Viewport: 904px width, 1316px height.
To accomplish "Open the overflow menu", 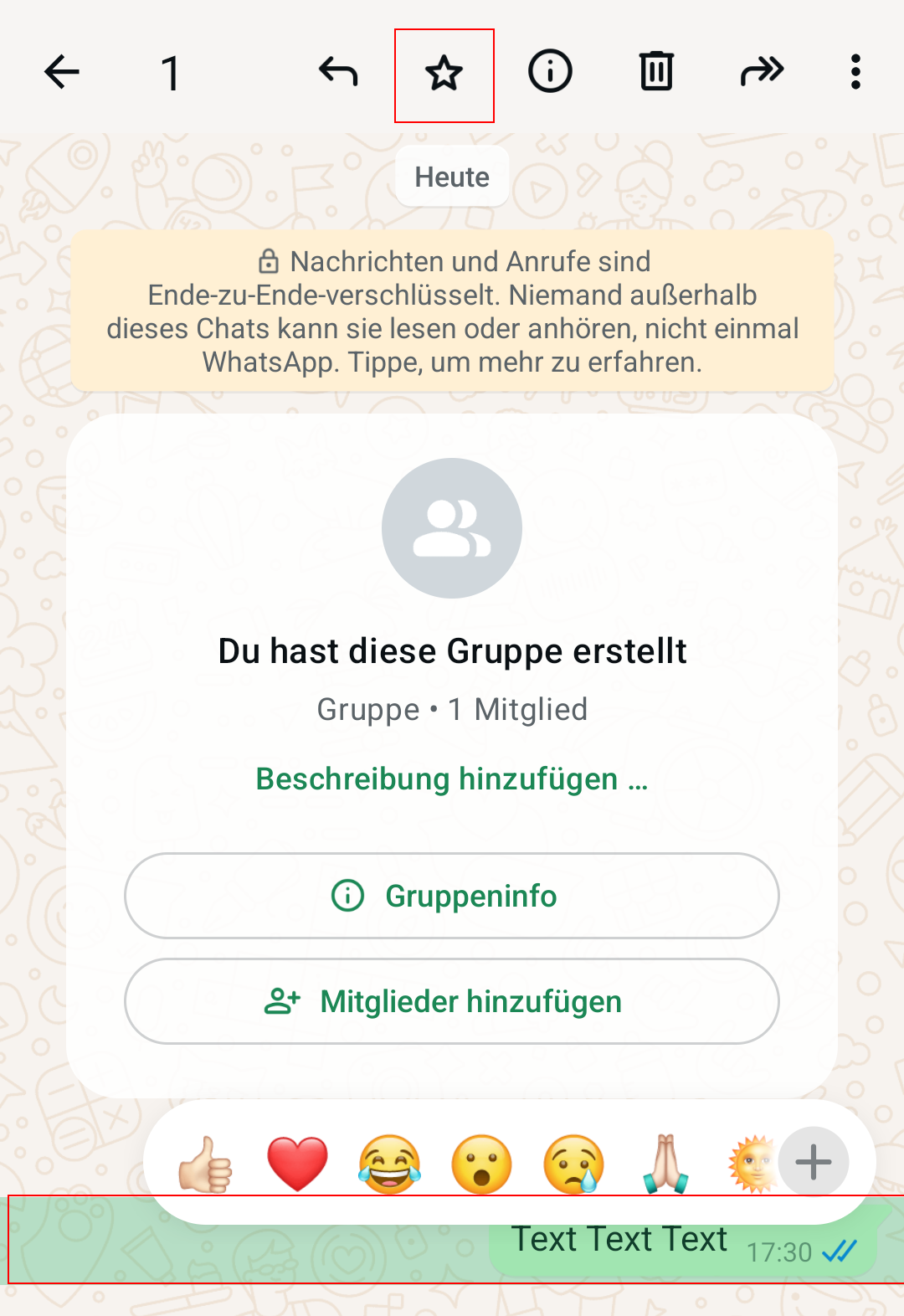I will click(855, 72).
